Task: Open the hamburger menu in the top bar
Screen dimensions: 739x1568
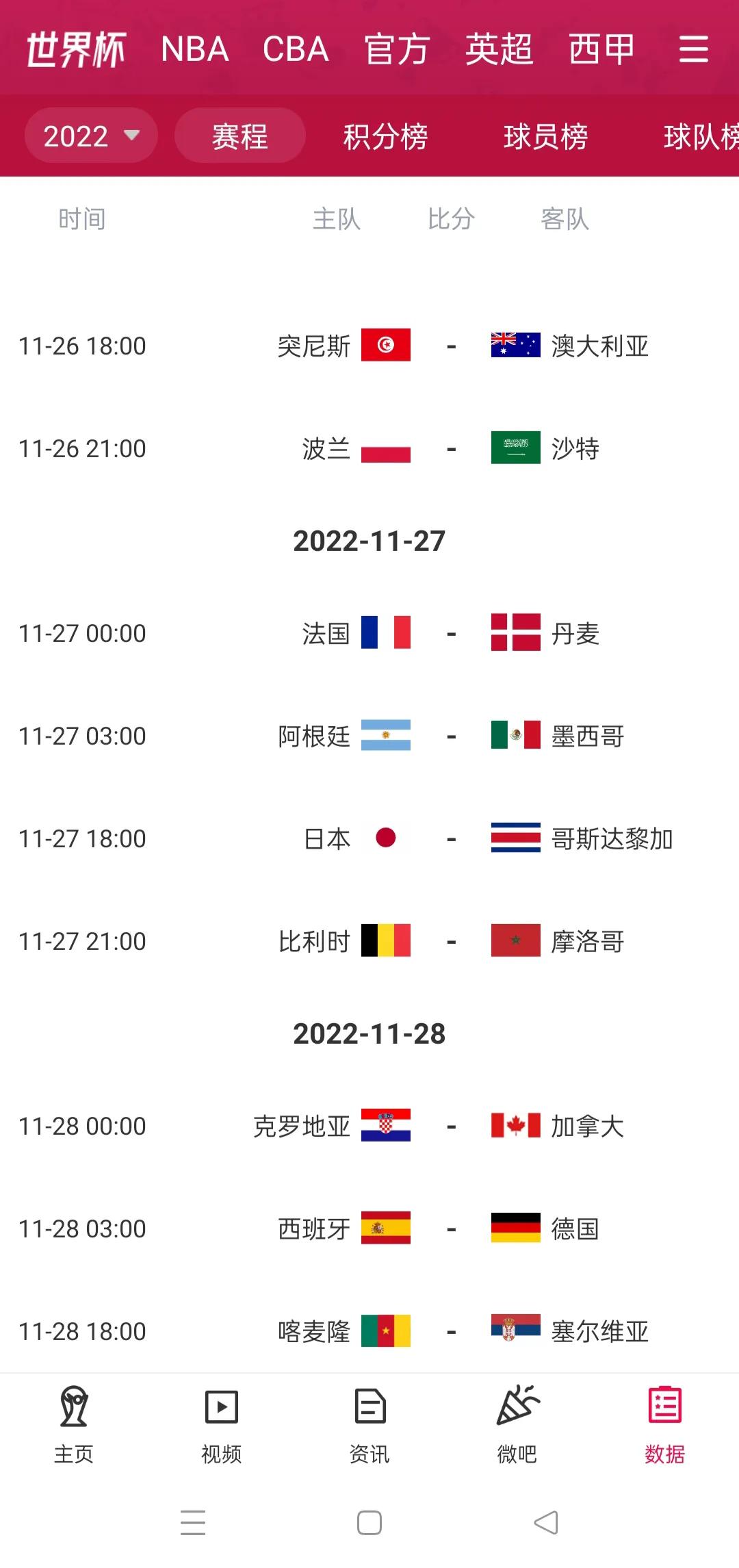Action: pos(694,49)
